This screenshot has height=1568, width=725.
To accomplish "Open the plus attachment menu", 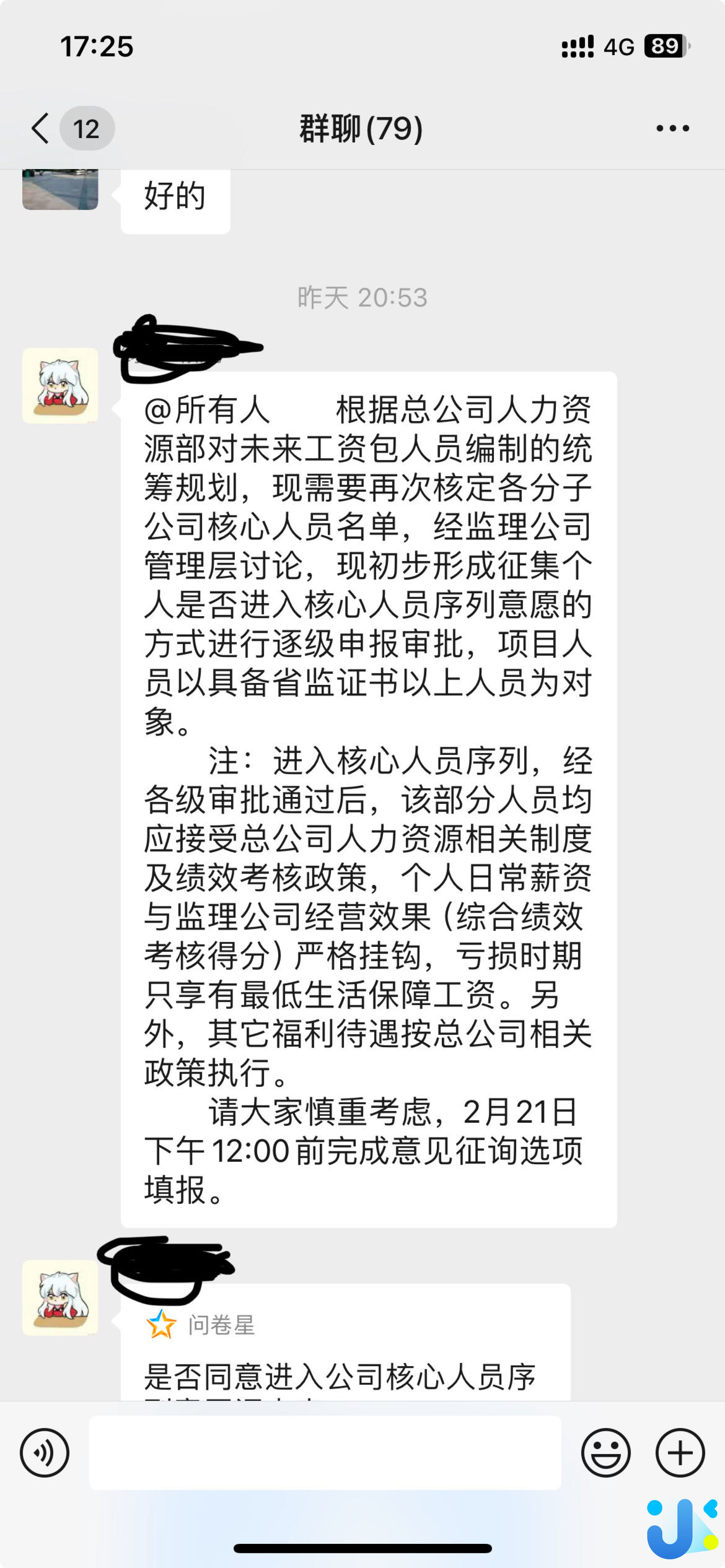I will coord(680,1453).
